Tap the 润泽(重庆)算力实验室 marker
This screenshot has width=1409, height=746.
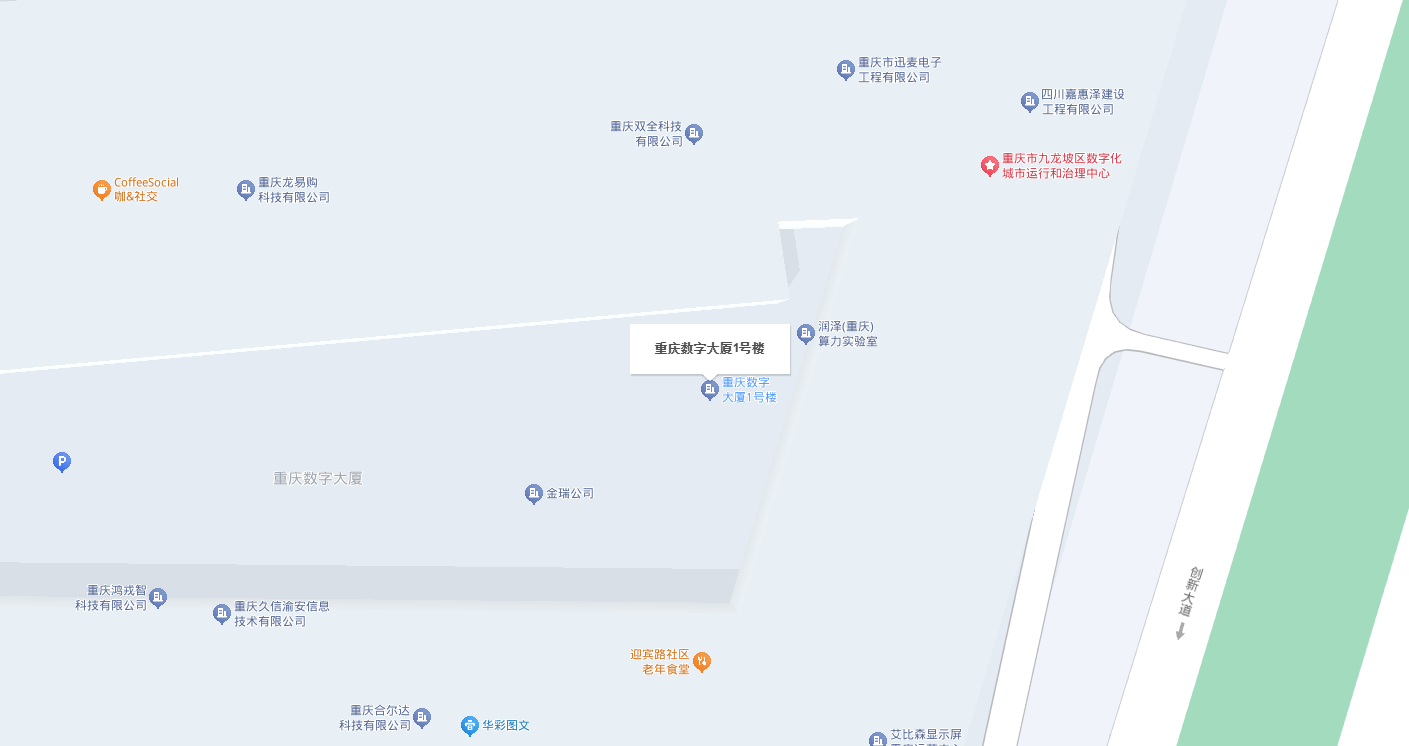click(x=805, y=333)
